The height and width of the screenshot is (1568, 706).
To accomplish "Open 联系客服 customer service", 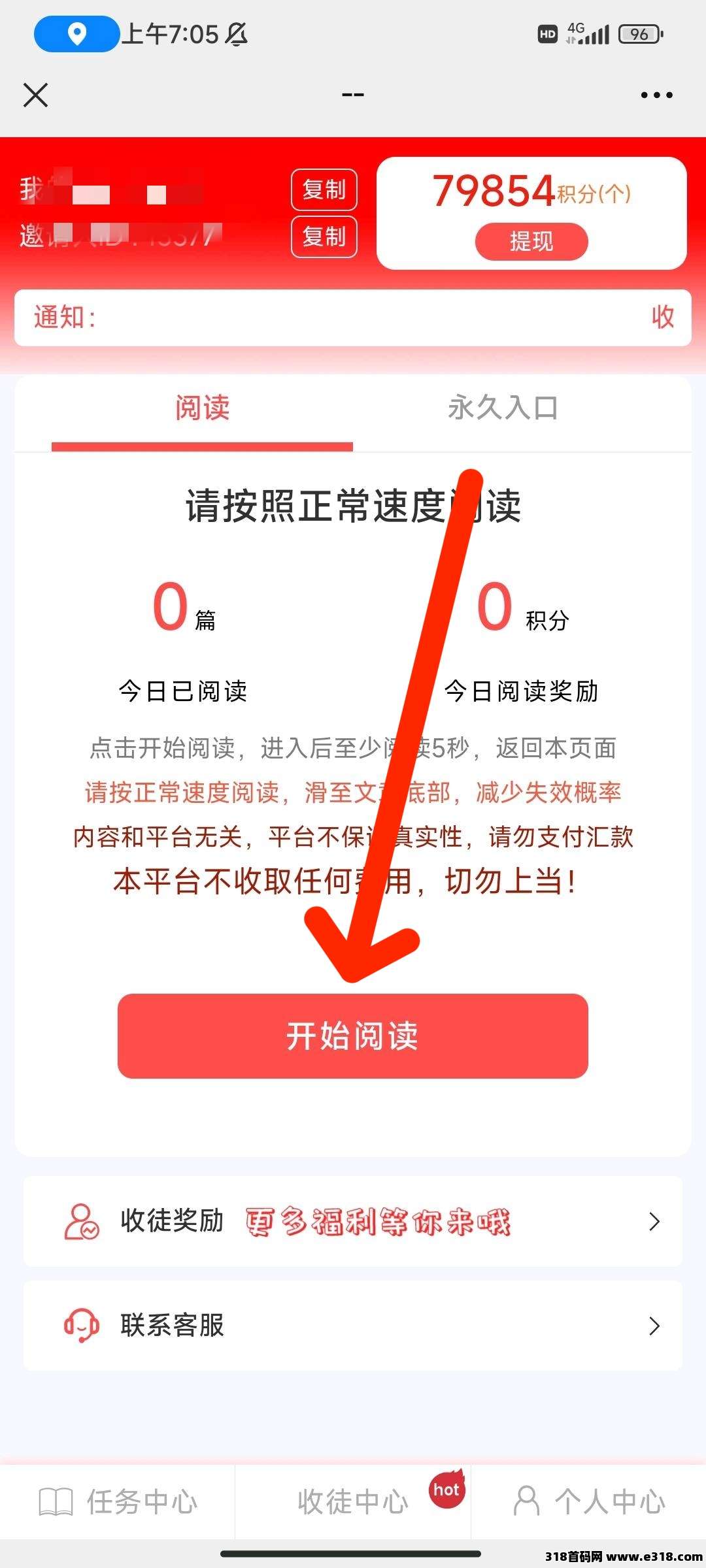I will (x=353, y=1326).
